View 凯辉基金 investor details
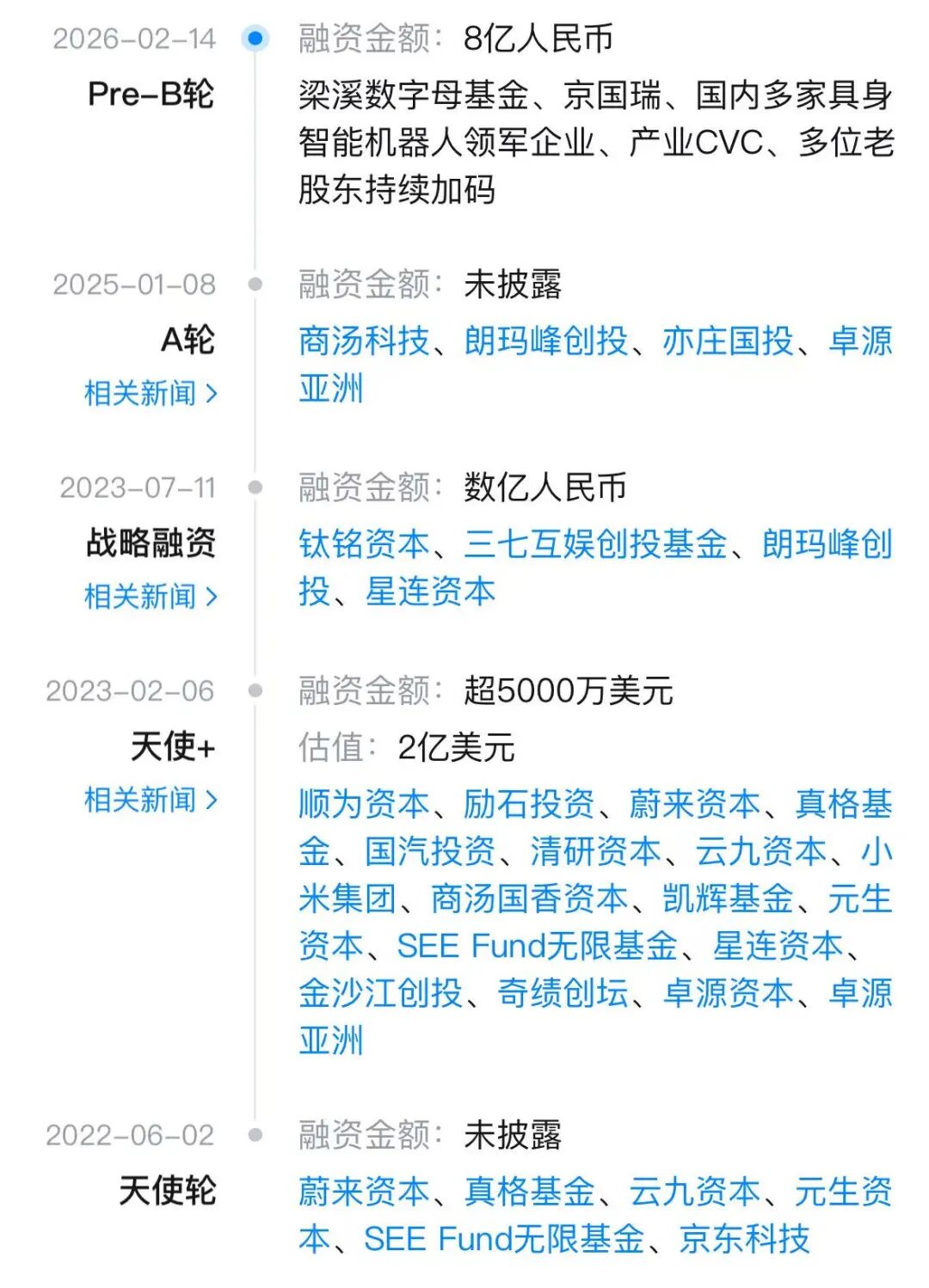Viewport: 929px width, 1288px height. pos(728,899)
